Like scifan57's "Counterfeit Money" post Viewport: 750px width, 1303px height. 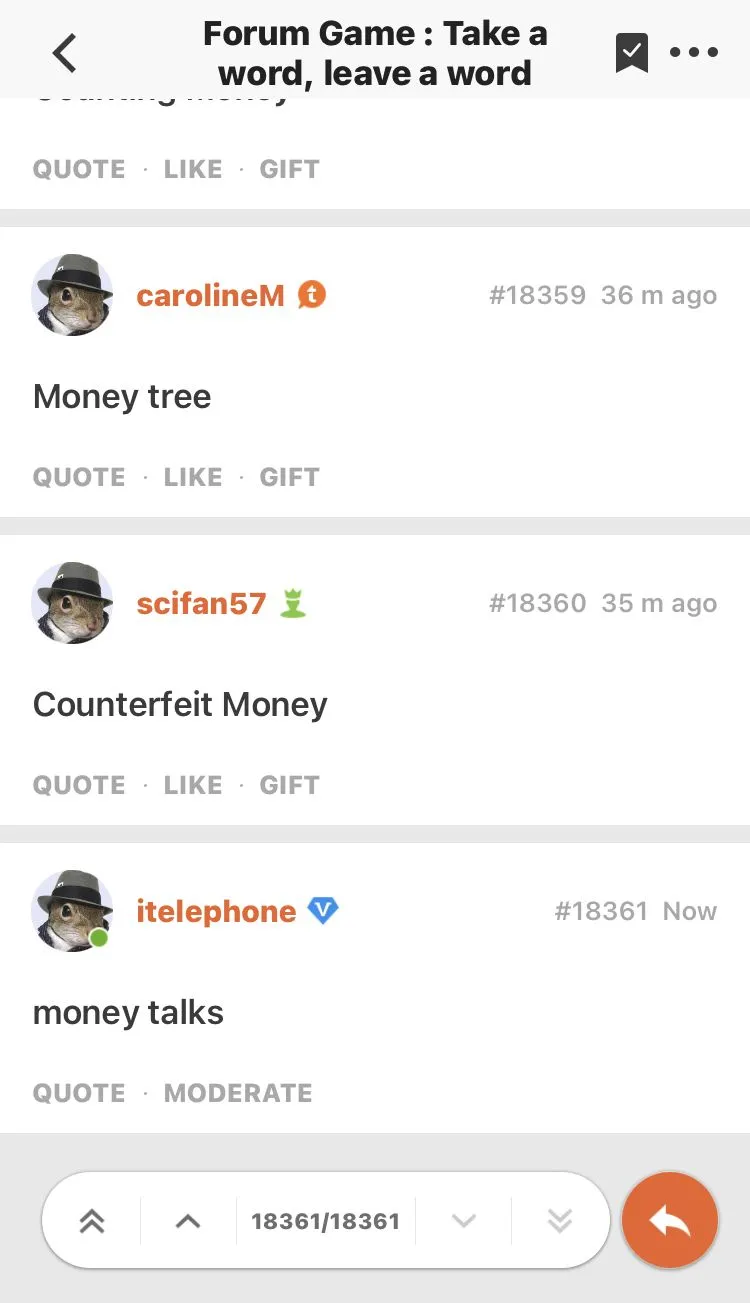pos(193,785)
